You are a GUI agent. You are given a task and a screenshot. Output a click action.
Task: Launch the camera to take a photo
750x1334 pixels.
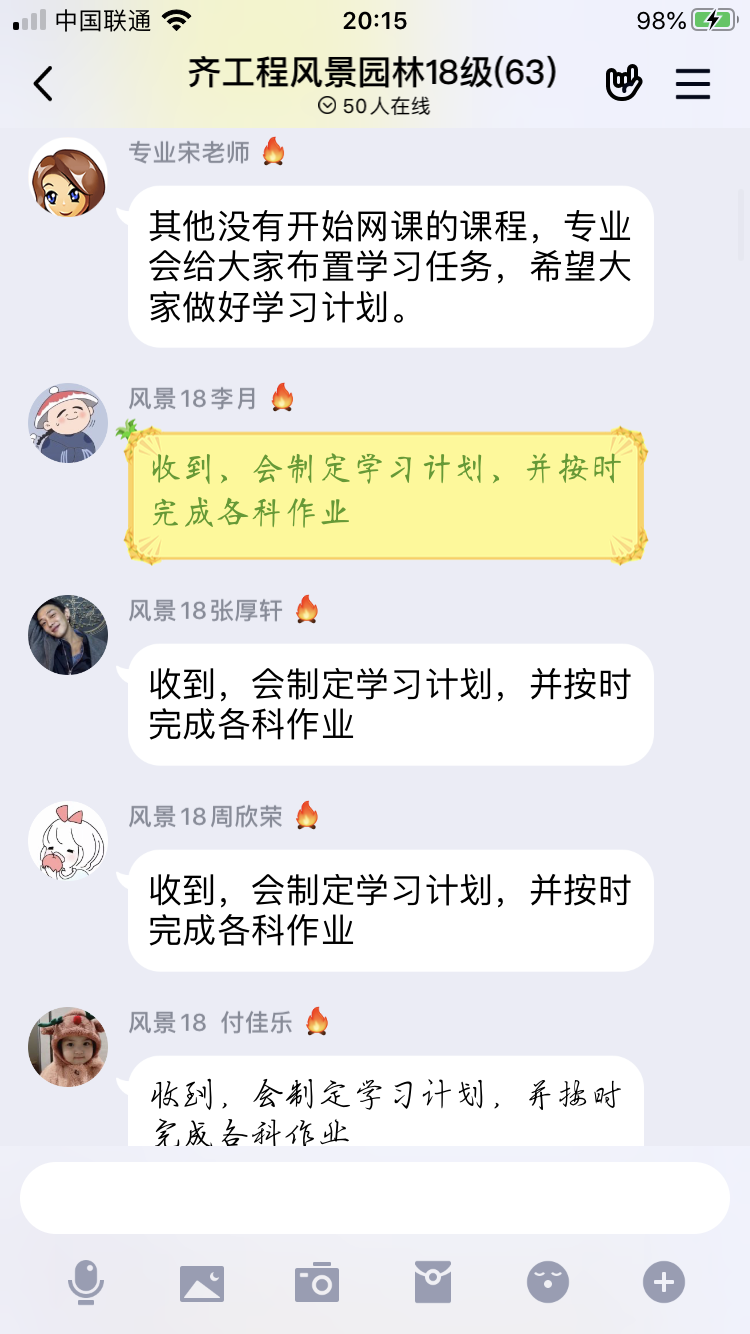(317, 1282)
